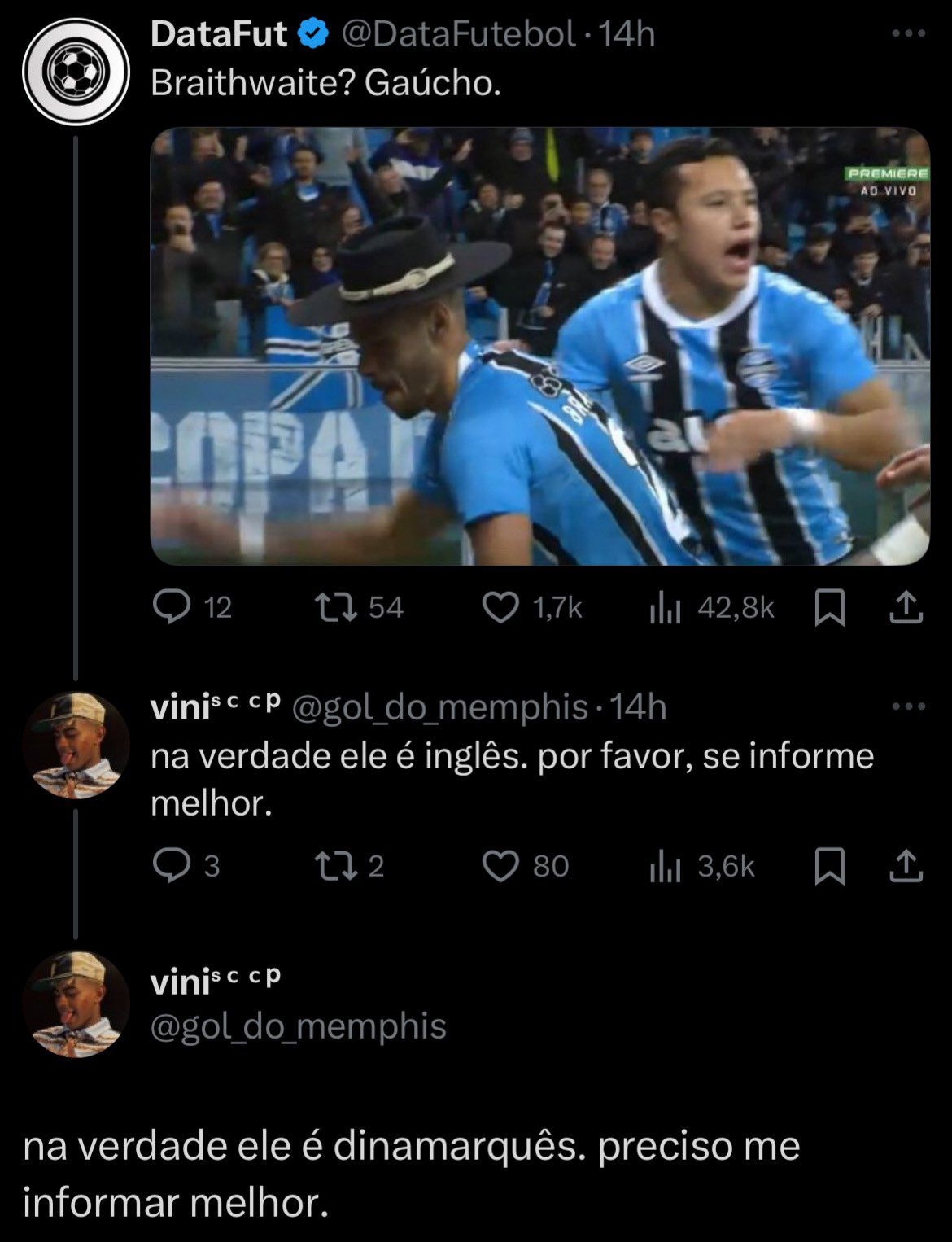
Task: Open @gol_do_memphis handle on the dinamarquês tweet
Action: click(298, 1026)
